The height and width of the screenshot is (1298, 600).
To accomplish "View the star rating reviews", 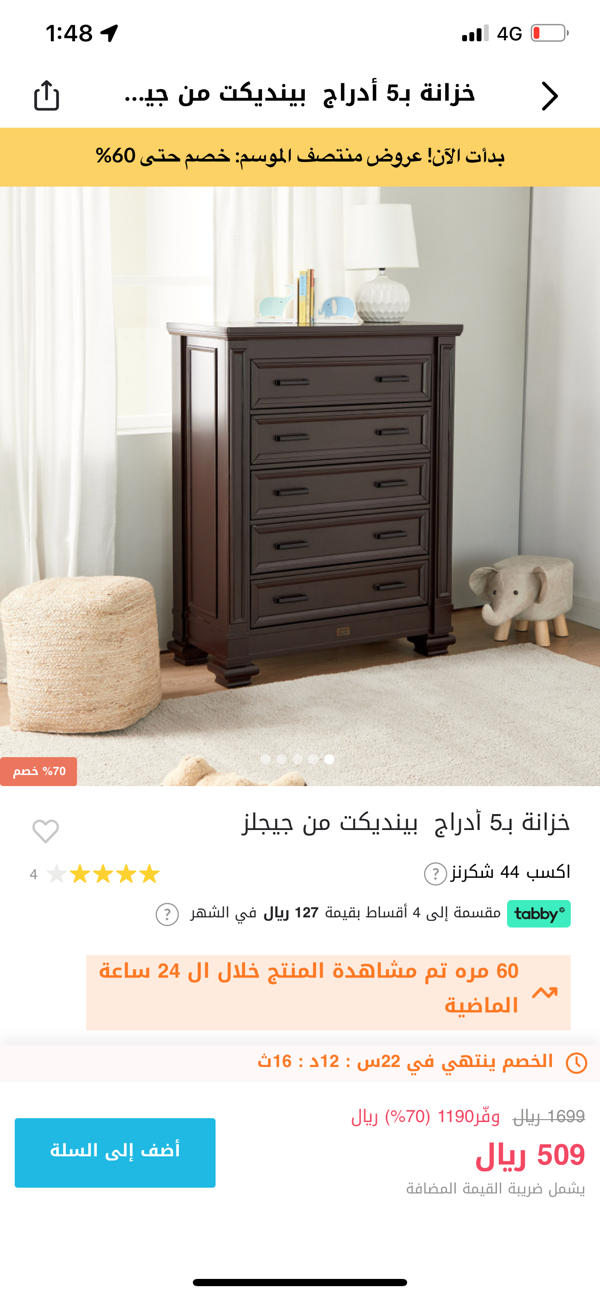I will click(104, 874).
